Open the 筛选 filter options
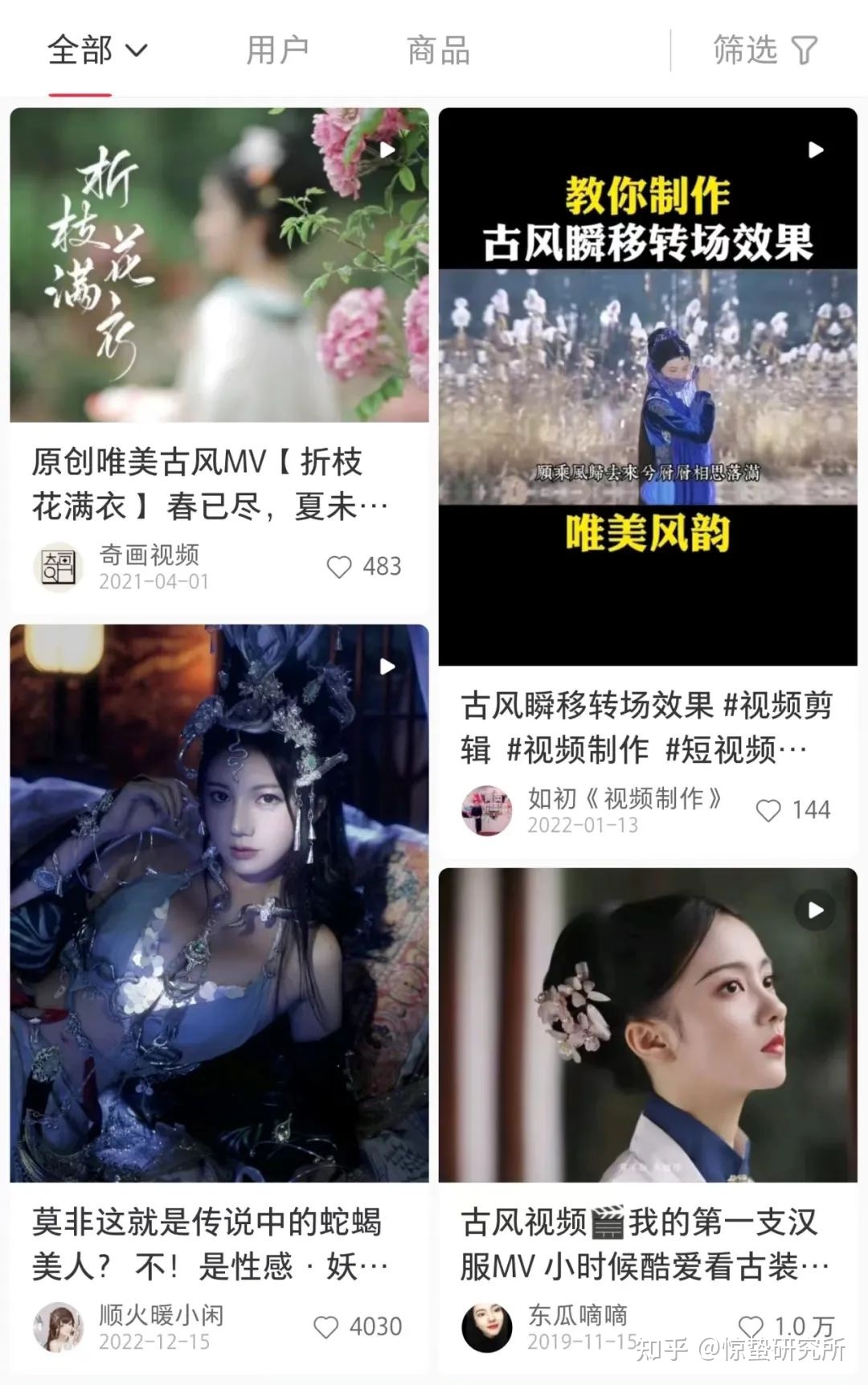868x1385 pixels. click(x=764, y=50)
